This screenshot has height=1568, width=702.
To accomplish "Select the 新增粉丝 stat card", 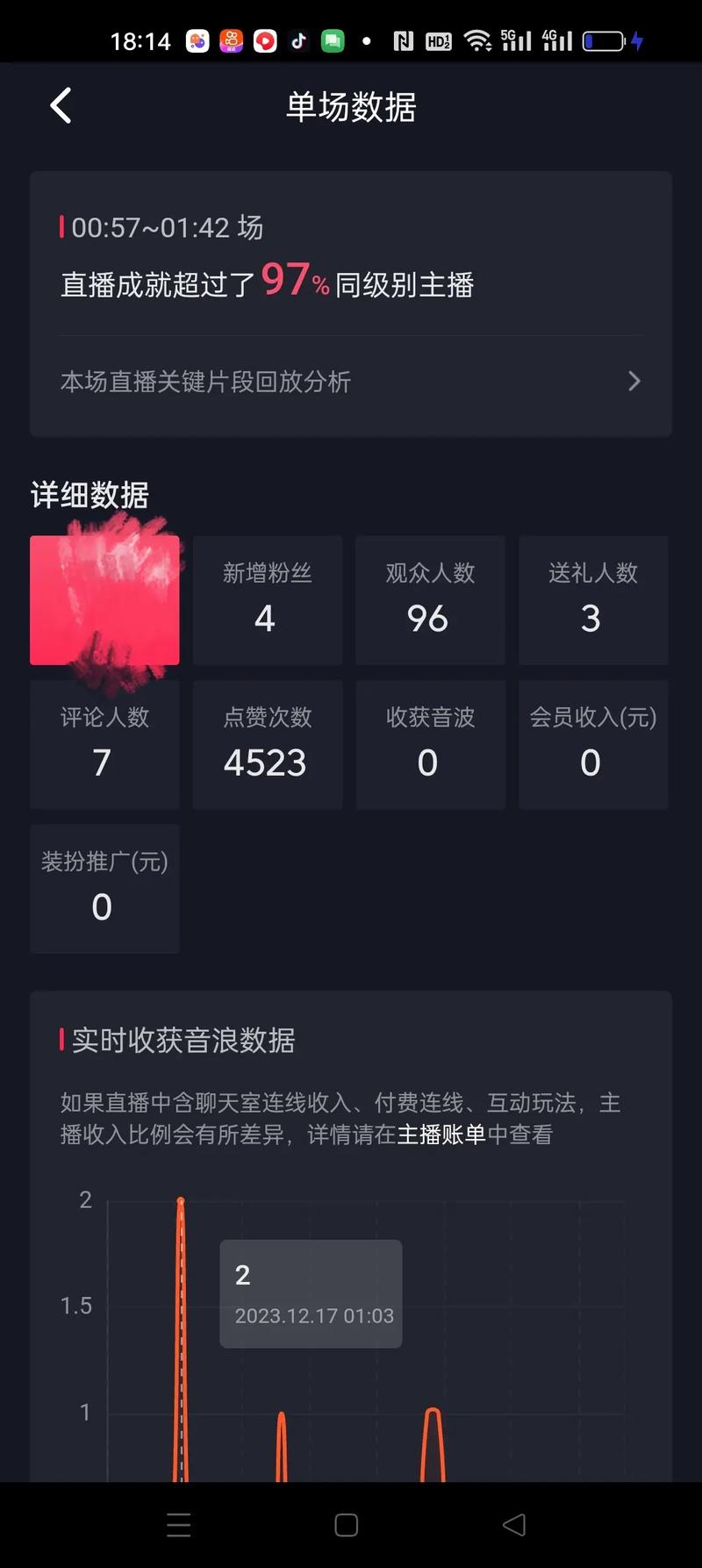I will point(267,599).
